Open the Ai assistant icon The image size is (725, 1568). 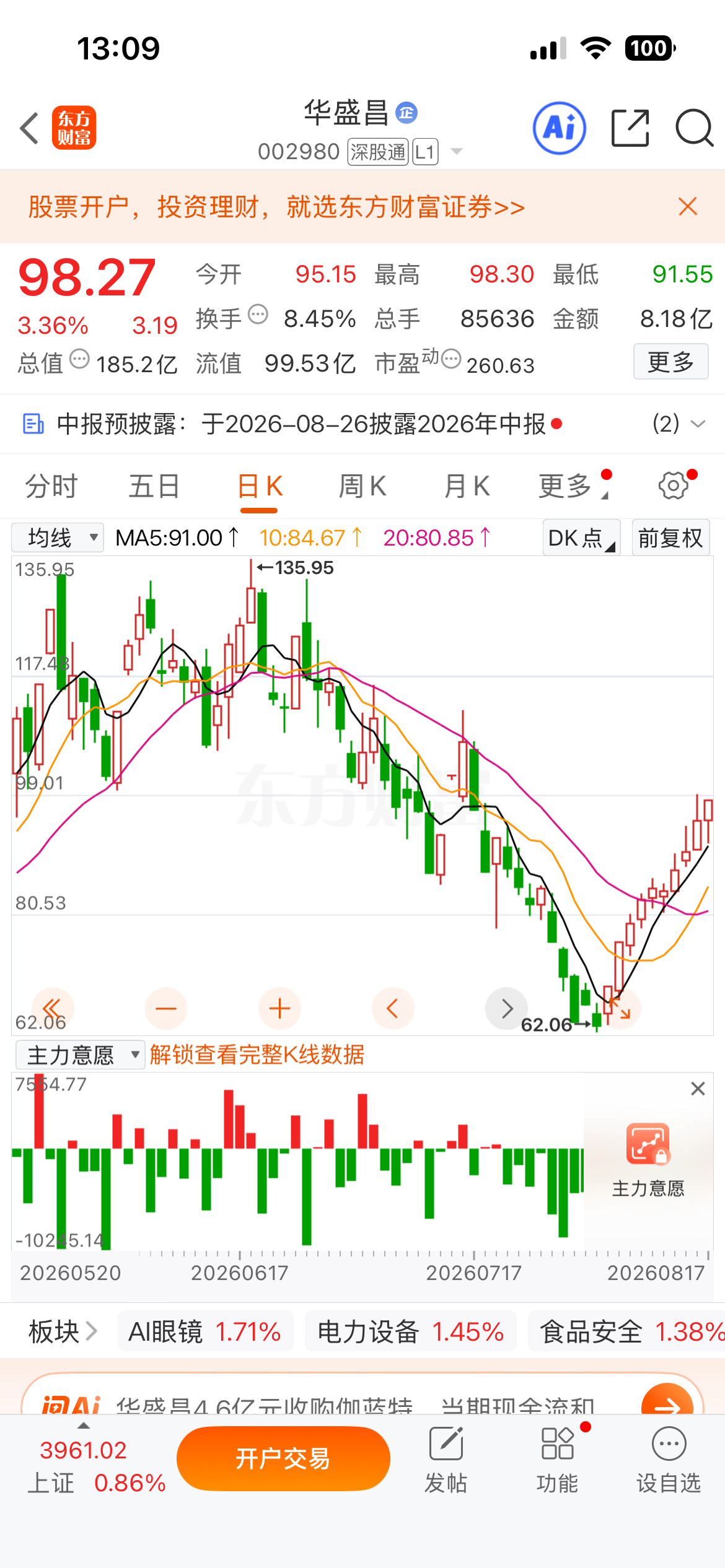coord(560,128)
